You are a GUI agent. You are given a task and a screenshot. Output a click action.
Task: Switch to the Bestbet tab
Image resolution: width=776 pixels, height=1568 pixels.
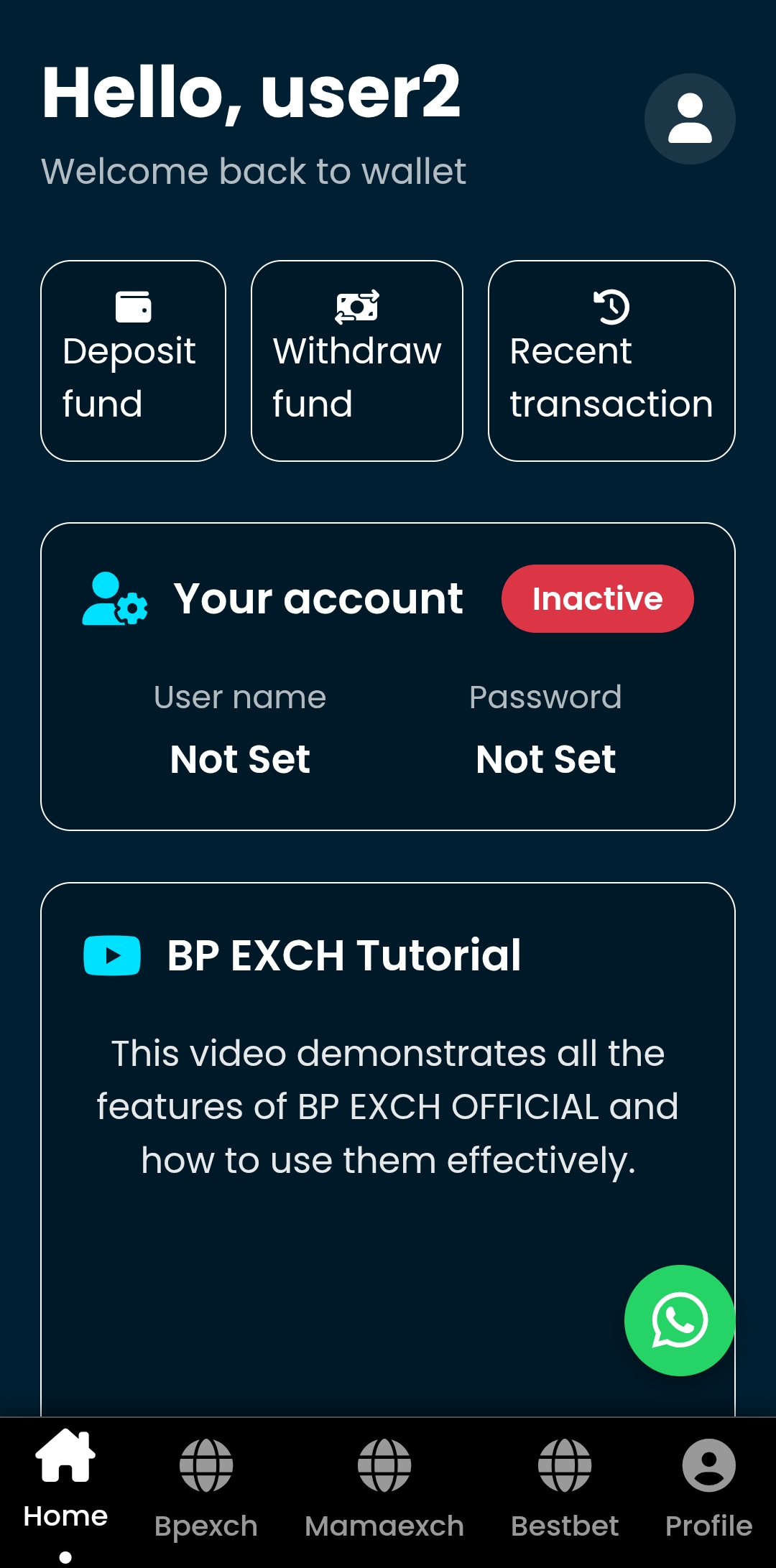click(565, 1488)
